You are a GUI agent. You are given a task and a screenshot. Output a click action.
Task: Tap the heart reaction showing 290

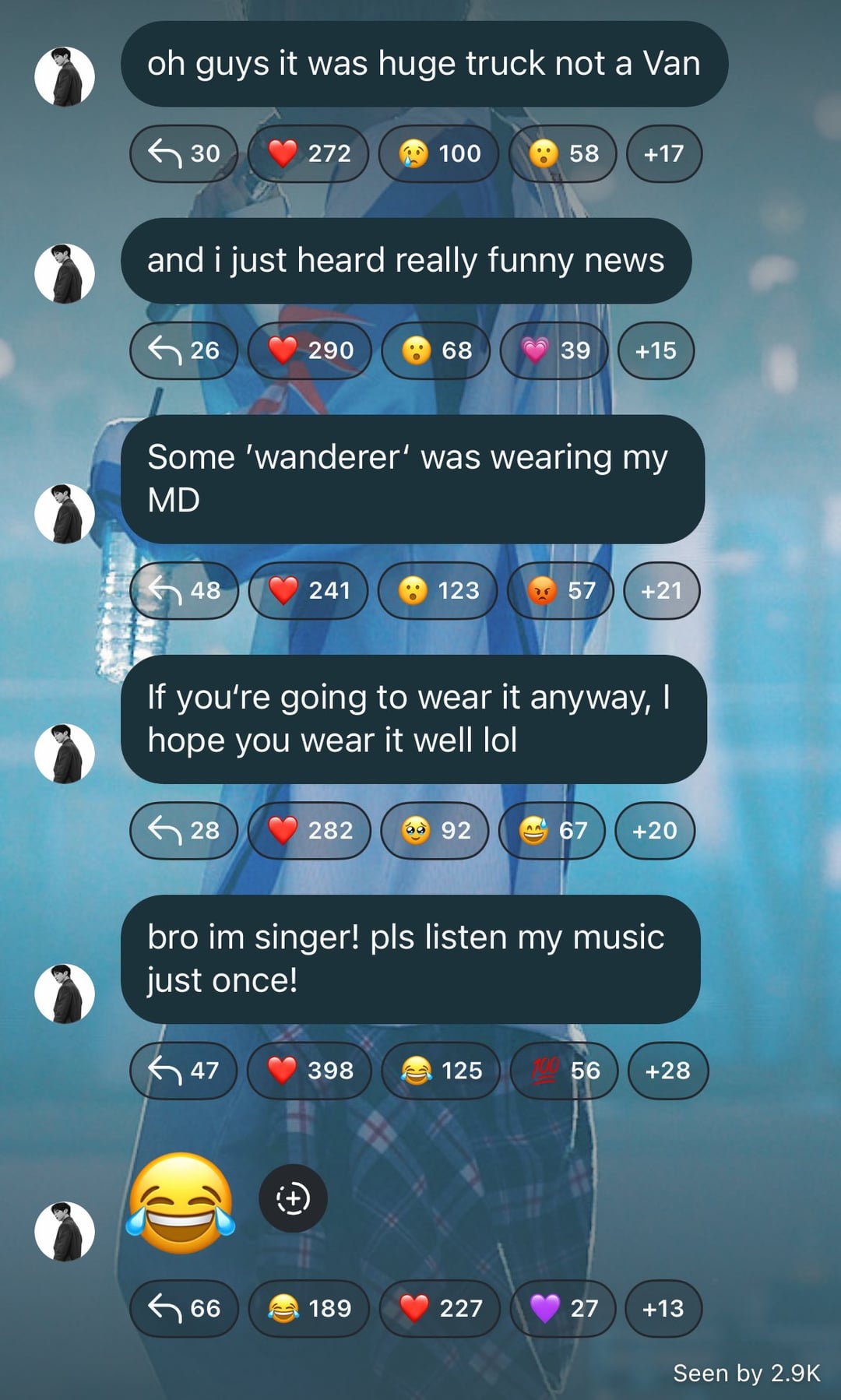click(309, 350)
